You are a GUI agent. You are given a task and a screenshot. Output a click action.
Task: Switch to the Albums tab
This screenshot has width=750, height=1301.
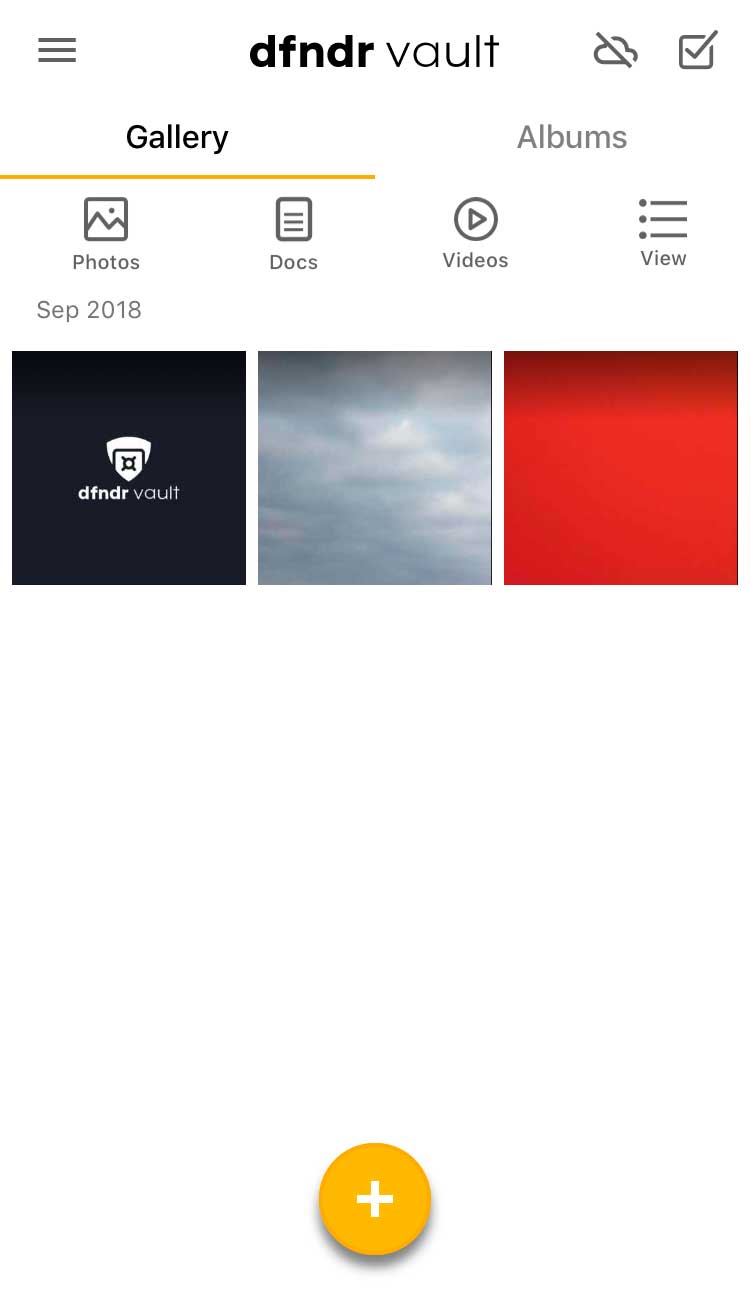click(571, 137)
